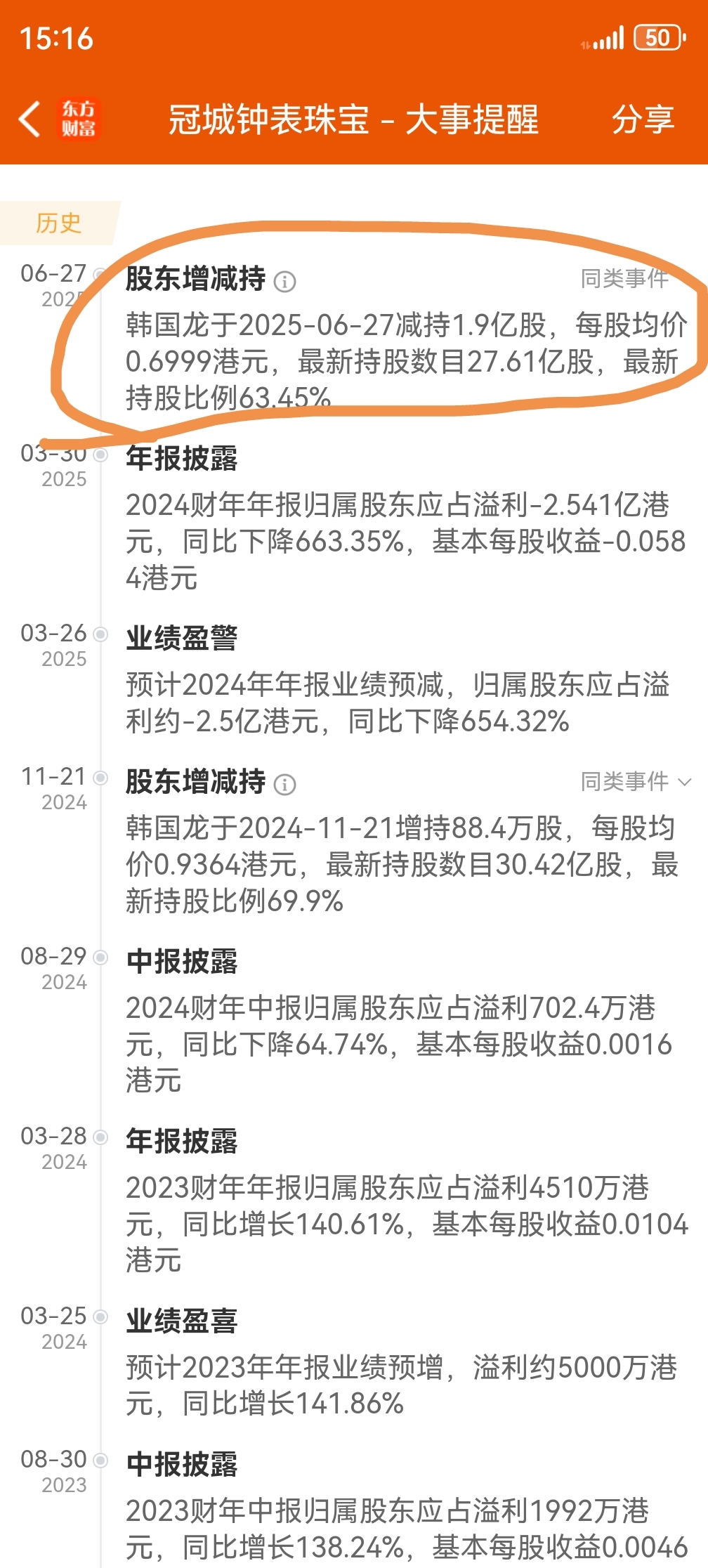Open info icon beside 06-27 股东增减持
708x1568 pixels.
(284, 282)
